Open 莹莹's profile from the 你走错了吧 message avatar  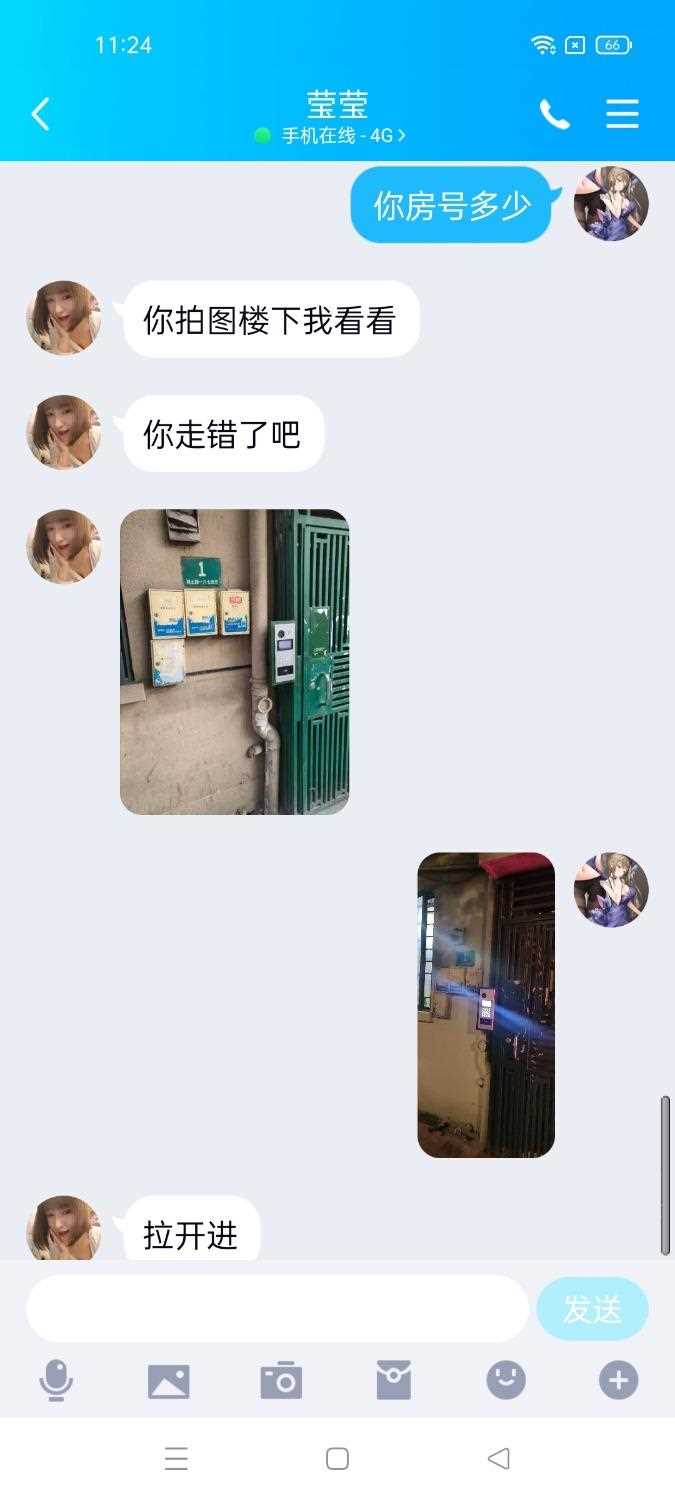click(64, 432)
